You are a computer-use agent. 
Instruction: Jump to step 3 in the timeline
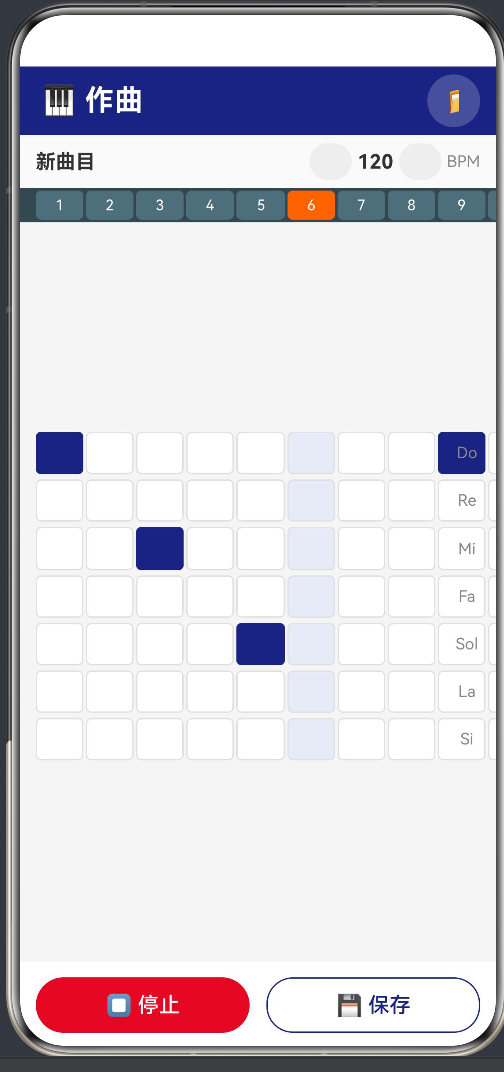pyautogui.click(x=160, y=205)
